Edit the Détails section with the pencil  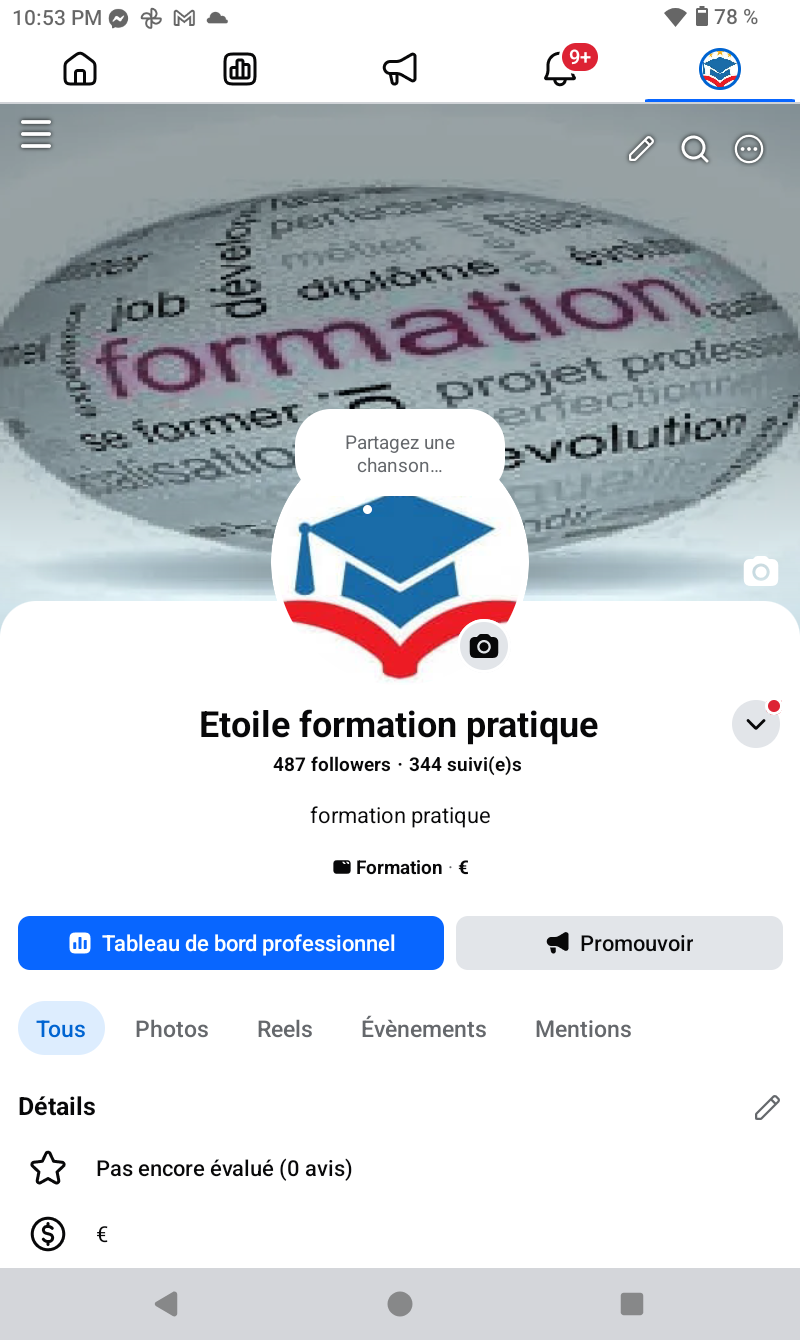767,1107
